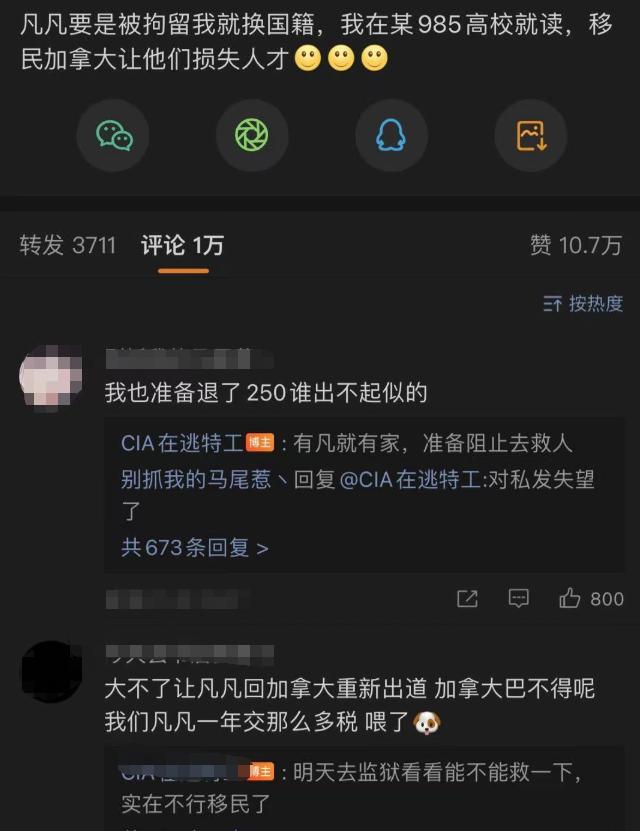Switch to the 转发 3711 tab

pos(68,245)
